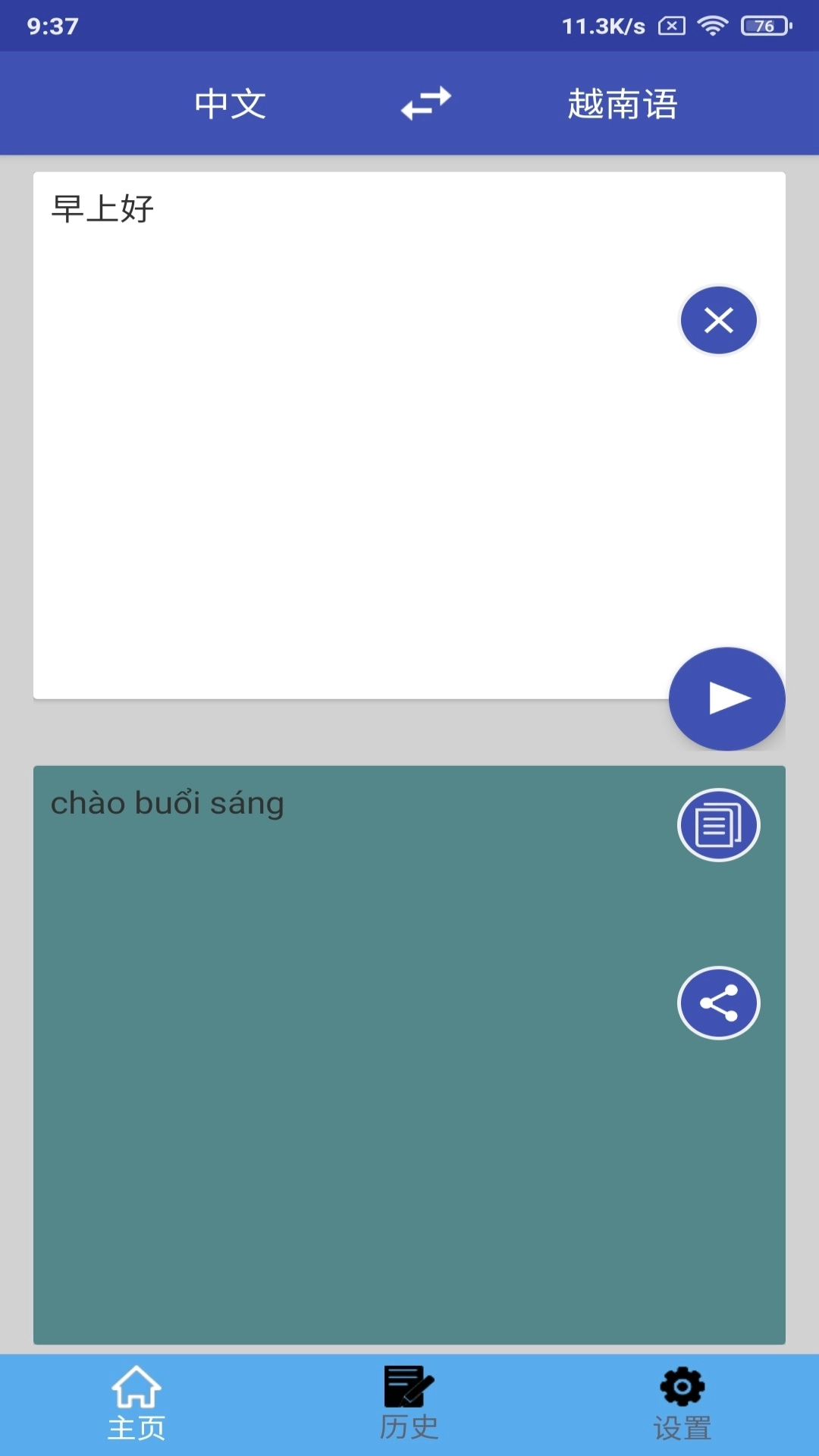Swap the source and target languages
Screen dimensions: 819x1456
(425, 103)
